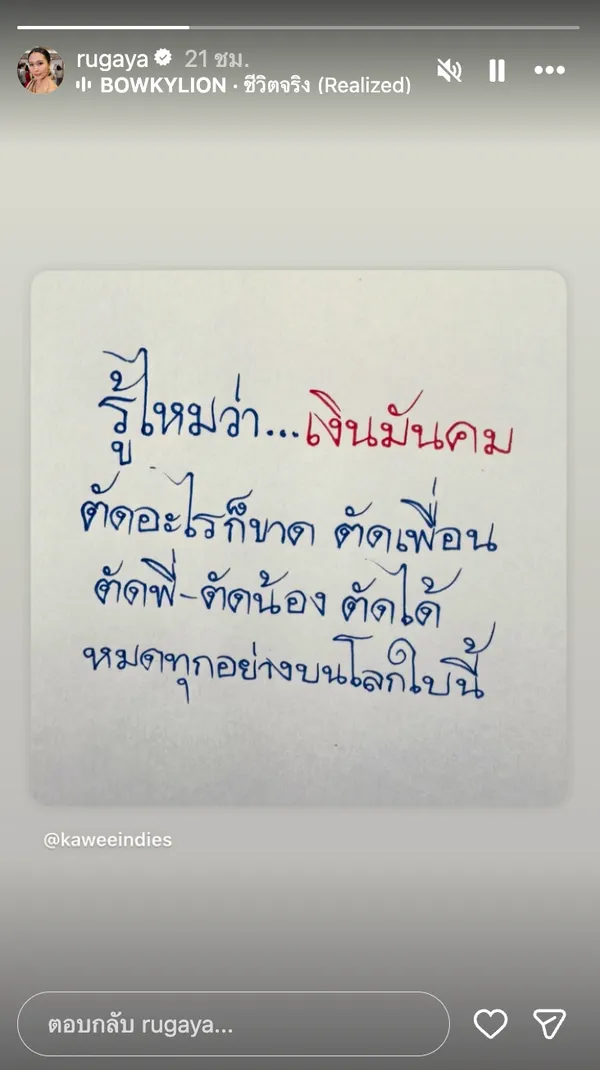The image size is (600, 1070).
Task: Unmute the story sound
Action: [x=449, y=70]
